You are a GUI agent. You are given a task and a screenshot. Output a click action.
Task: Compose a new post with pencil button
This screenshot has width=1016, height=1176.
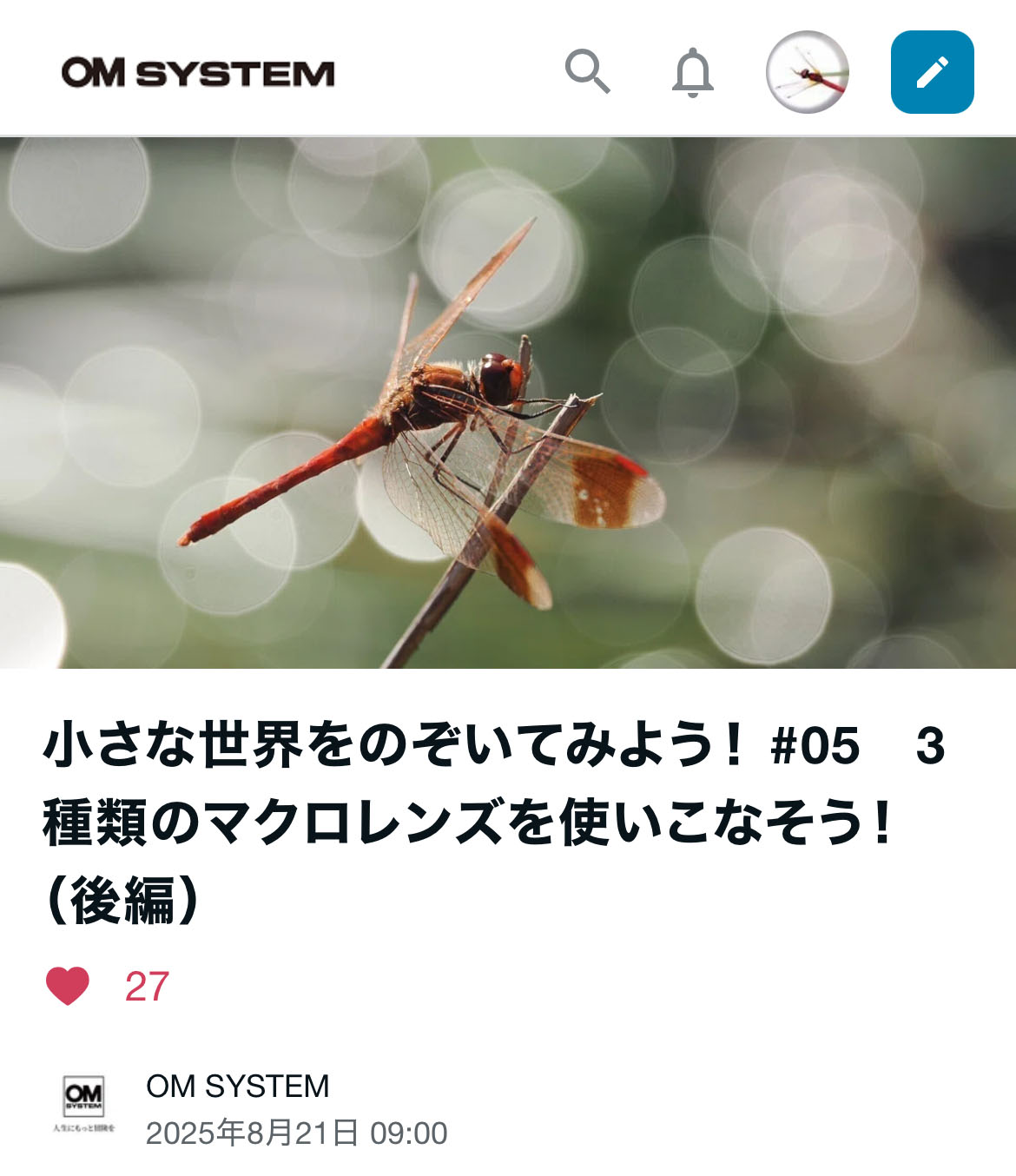pyautogui.click(x=932, y=72)
